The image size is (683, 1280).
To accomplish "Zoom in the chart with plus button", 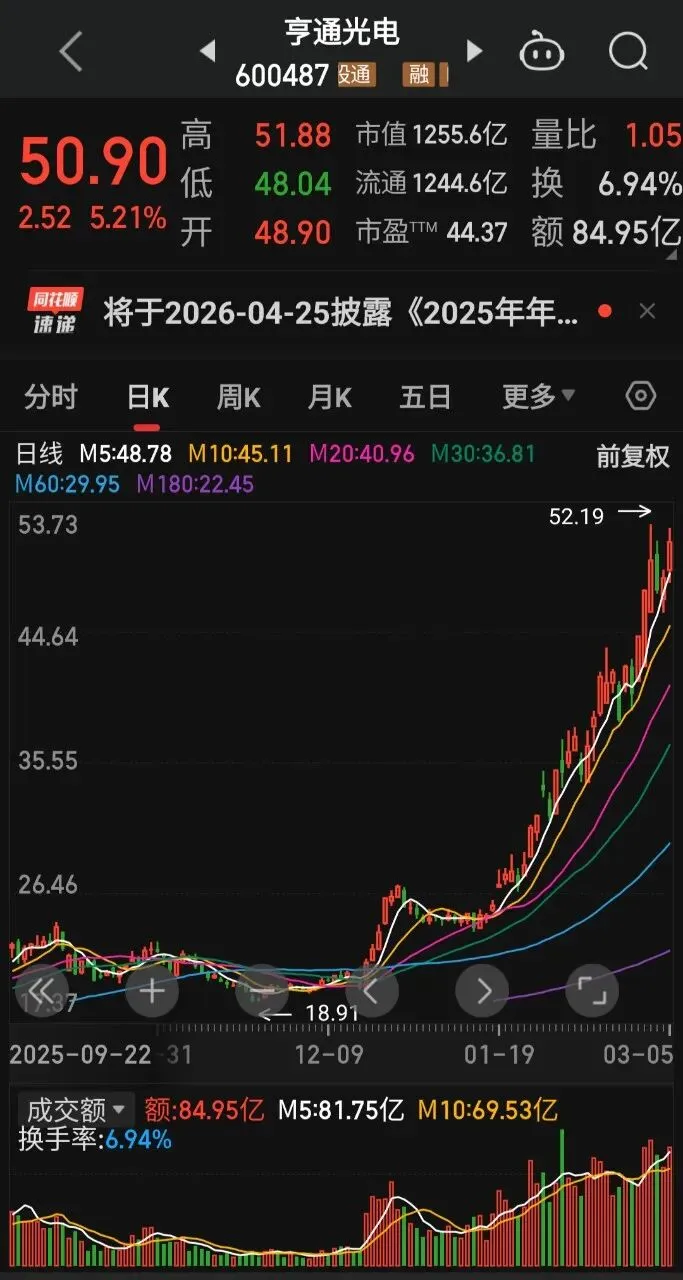I will (152, 991).
